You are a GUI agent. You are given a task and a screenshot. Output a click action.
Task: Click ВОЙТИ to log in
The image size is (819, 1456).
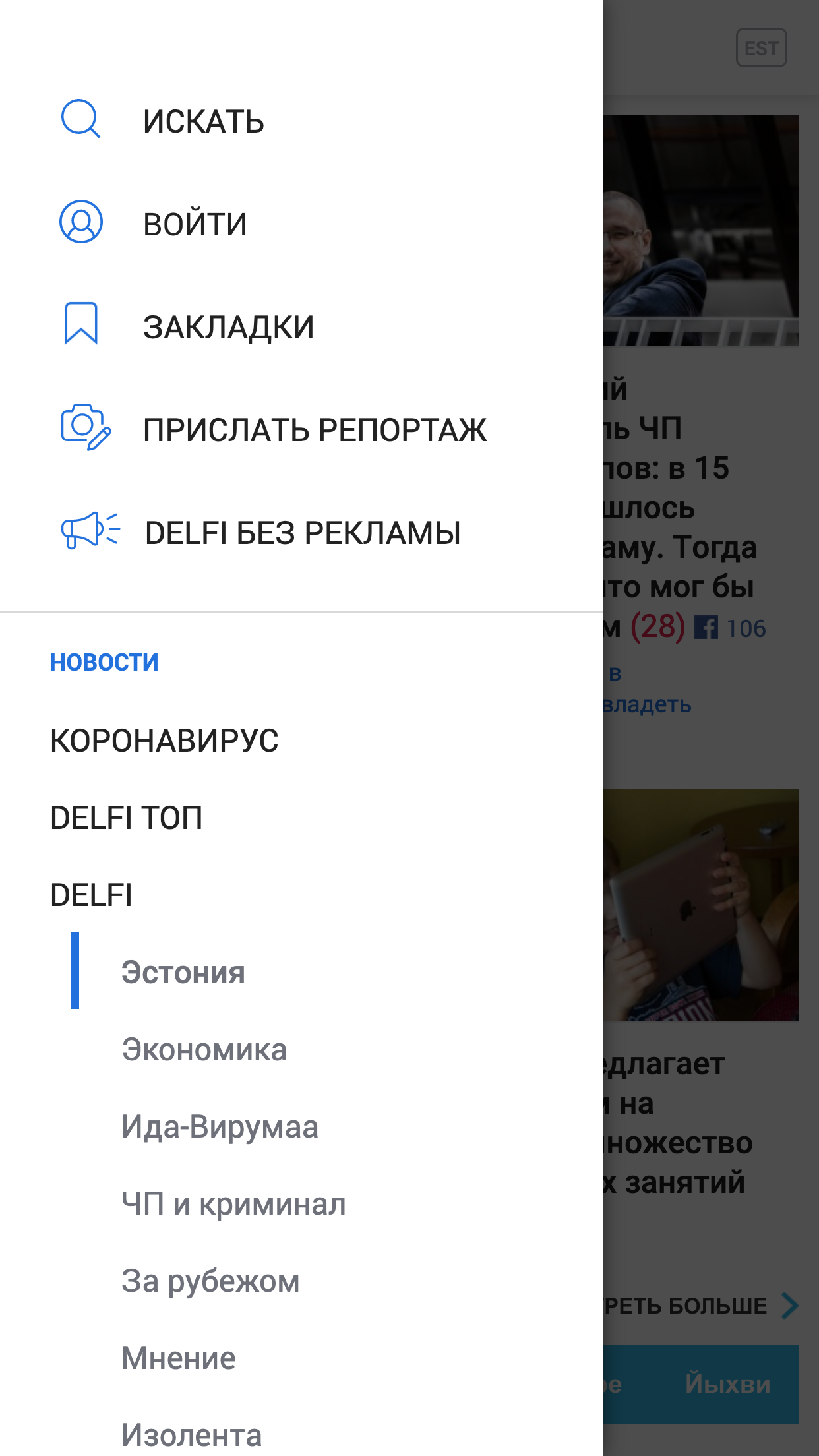point(195,224)
